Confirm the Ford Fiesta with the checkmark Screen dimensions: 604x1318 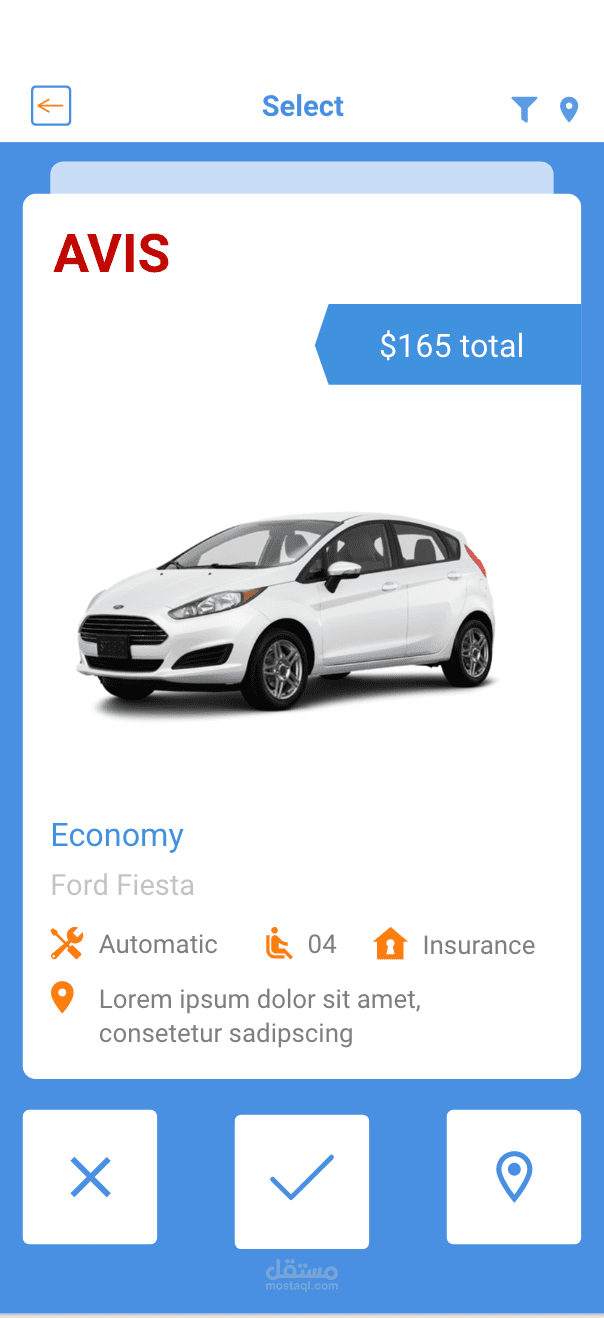(302, 1181)
